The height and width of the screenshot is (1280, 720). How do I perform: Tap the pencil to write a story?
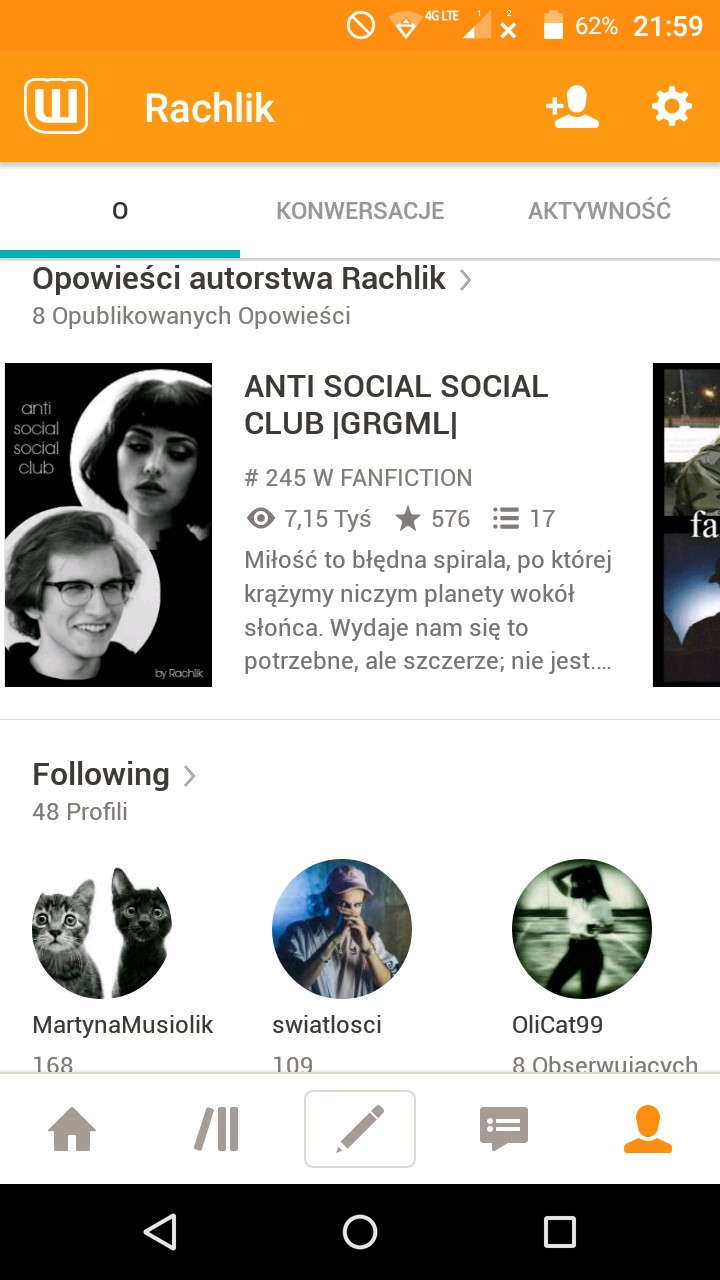pos(360,1129)
